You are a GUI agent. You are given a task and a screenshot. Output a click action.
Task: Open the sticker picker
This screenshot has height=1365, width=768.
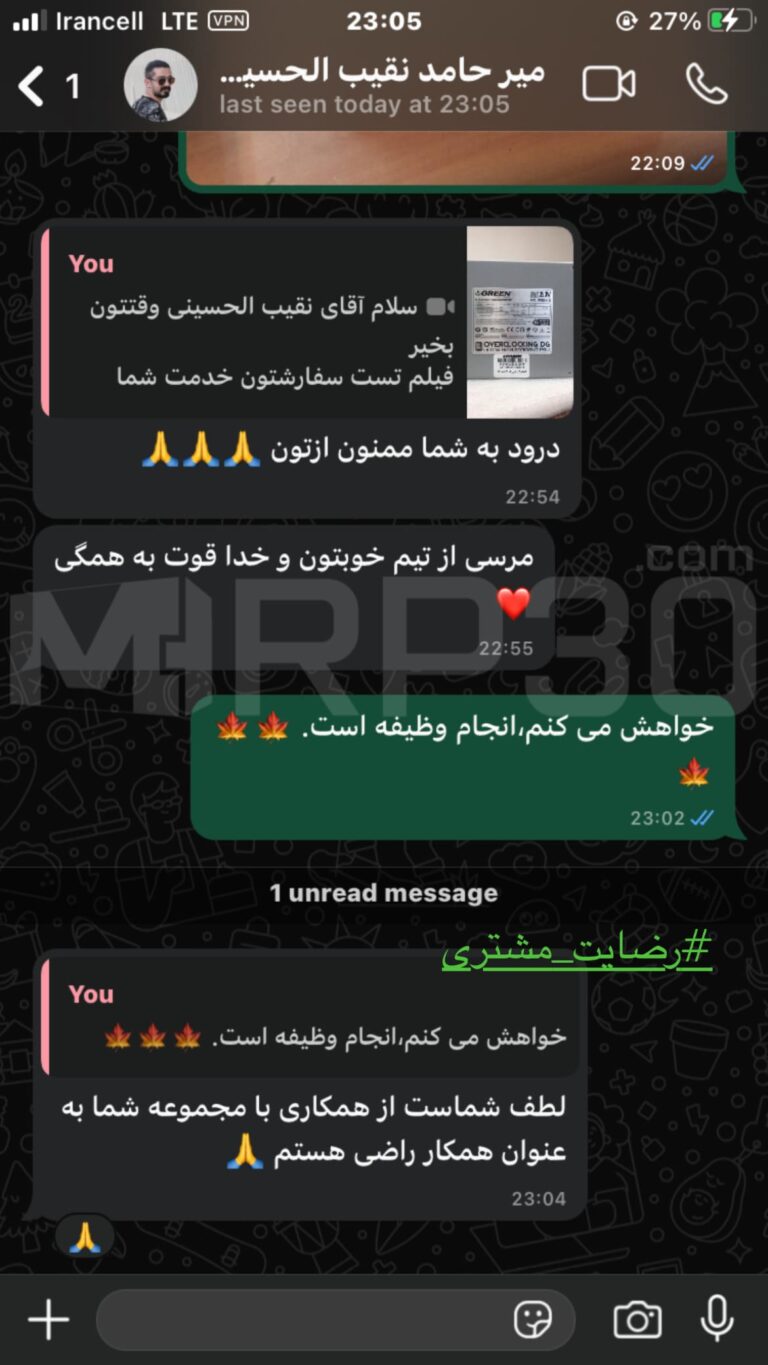[x=533, y=1320]
